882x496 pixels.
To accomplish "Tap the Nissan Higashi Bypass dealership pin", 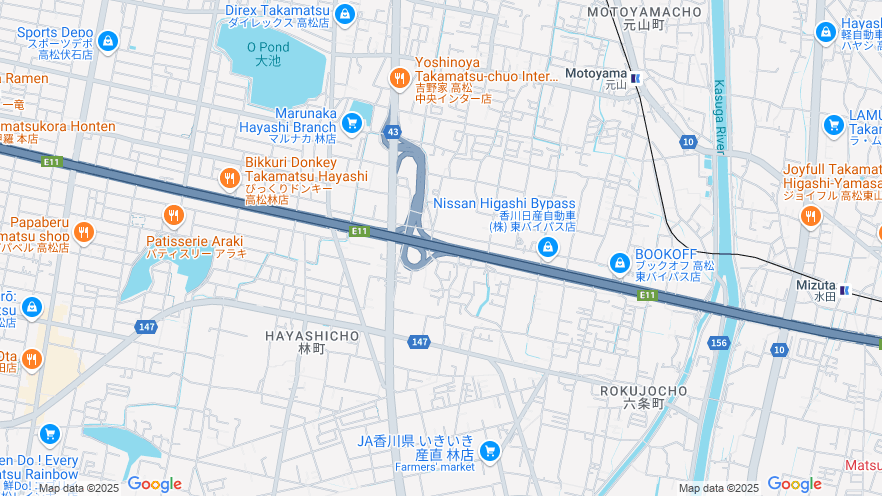I will (x=547, y=248).
